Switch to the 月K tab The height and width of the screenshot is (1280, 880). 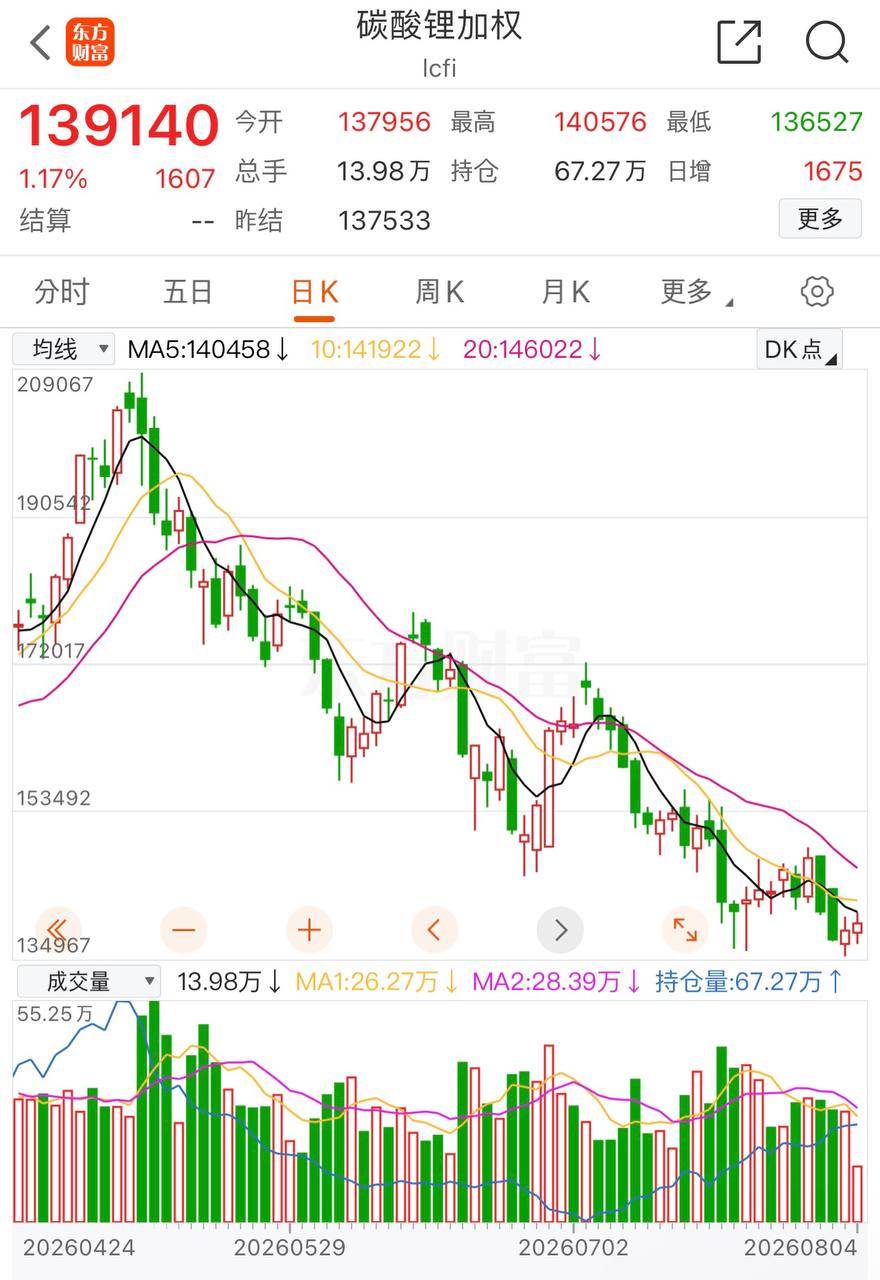pyautogui.click(x=565, y=292)
